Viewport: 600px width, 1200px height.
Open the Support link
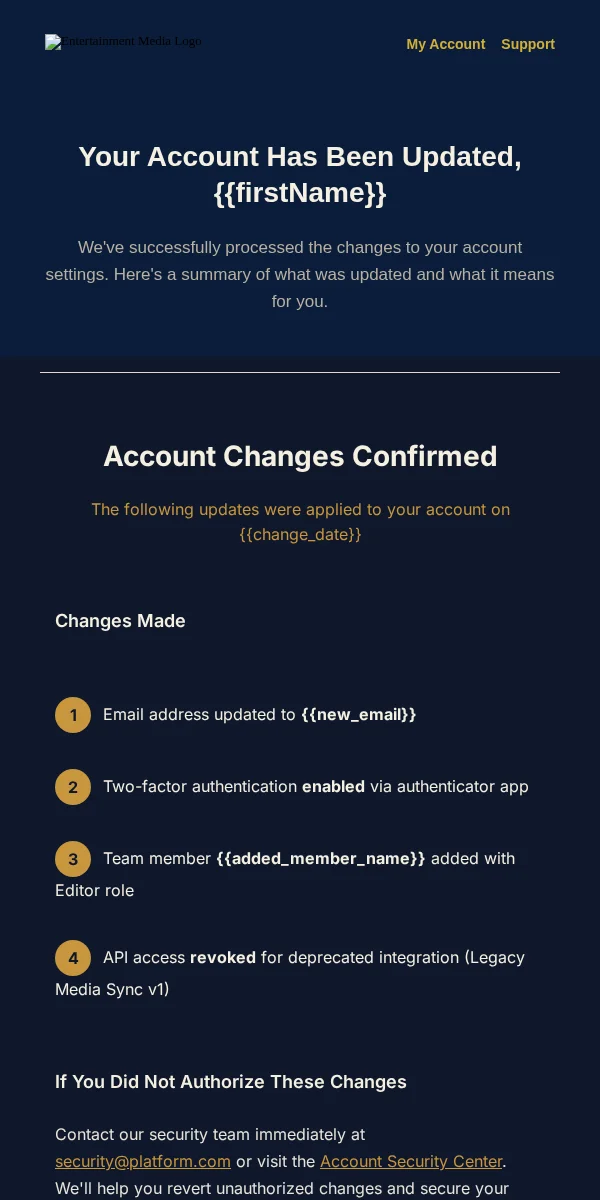click(x=528, y=44)
